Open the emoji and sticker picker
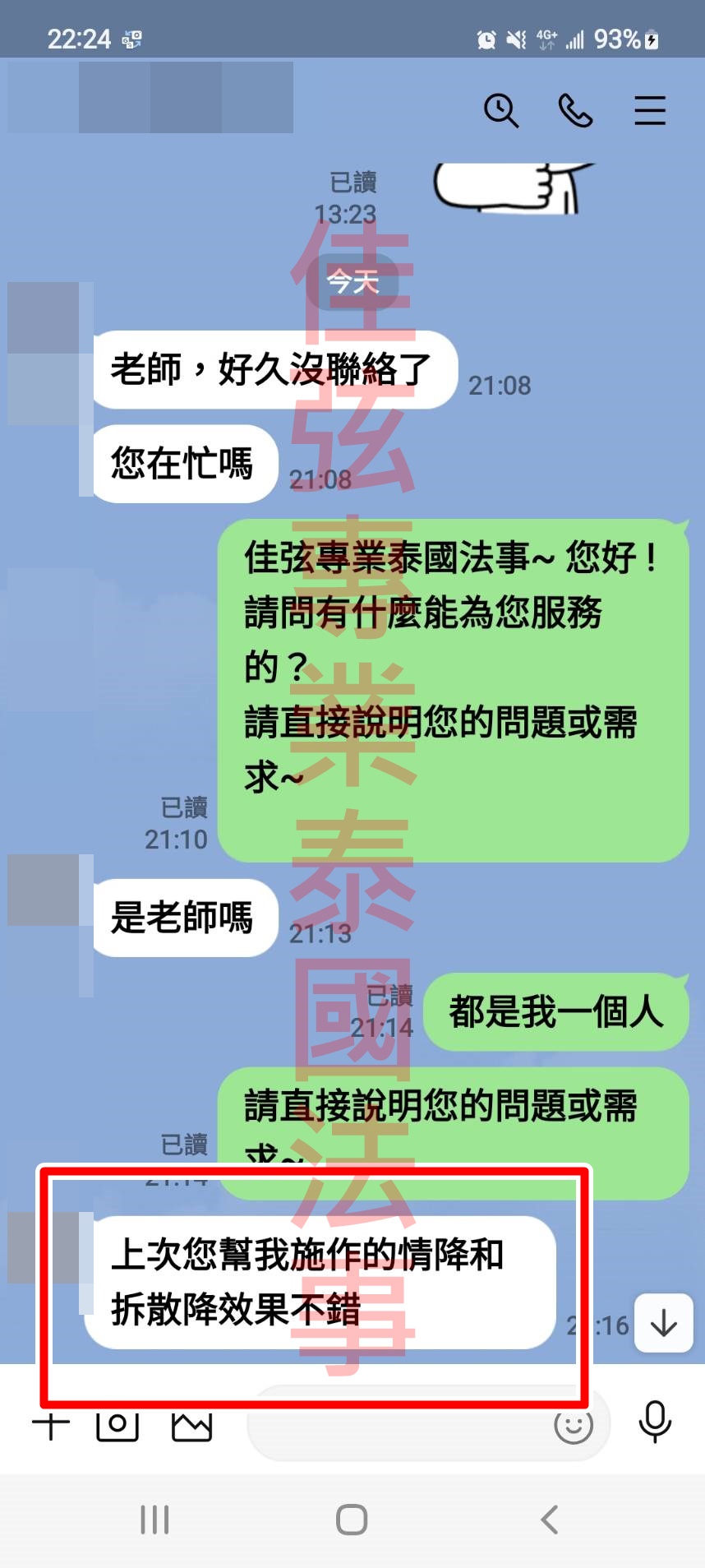 click(x=574, y=1426)
